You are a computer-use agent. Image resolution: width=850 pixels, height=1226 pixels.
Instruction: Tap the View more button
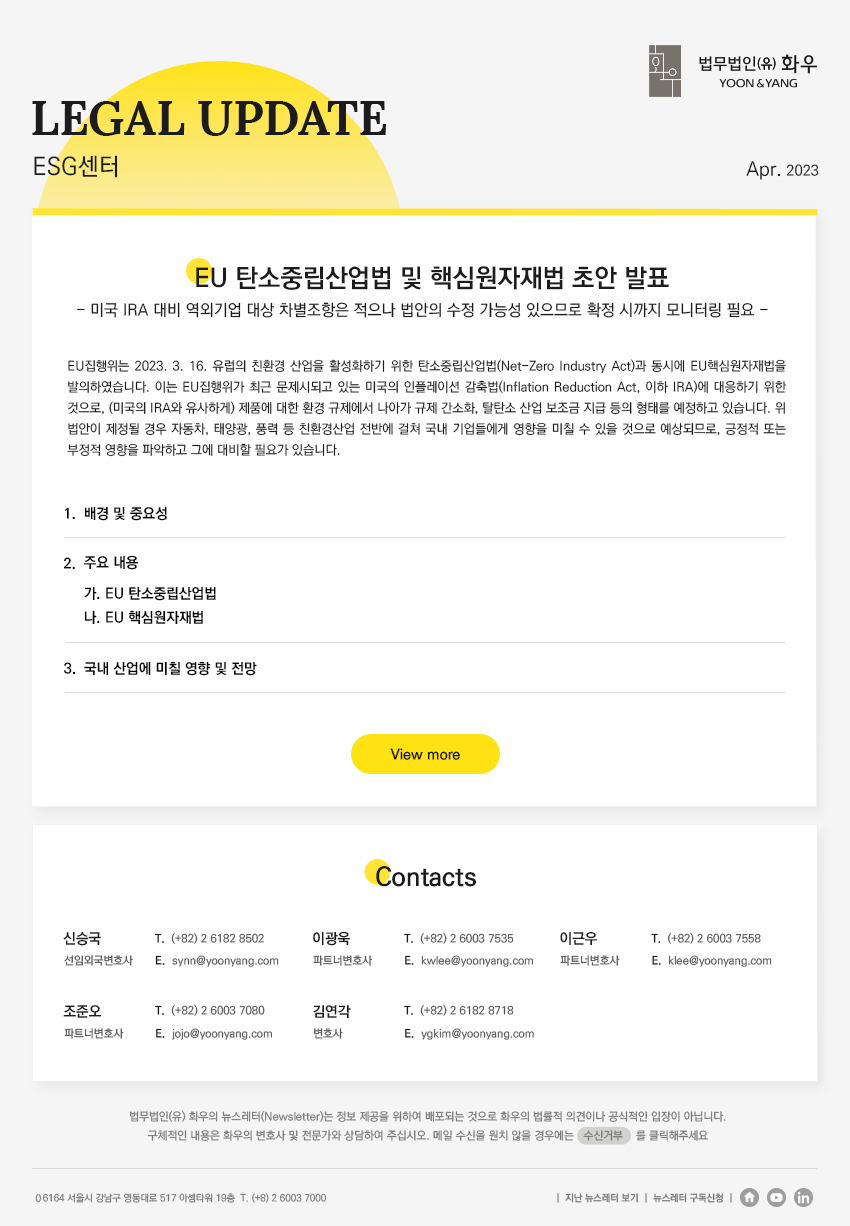[x=425, y=754]
